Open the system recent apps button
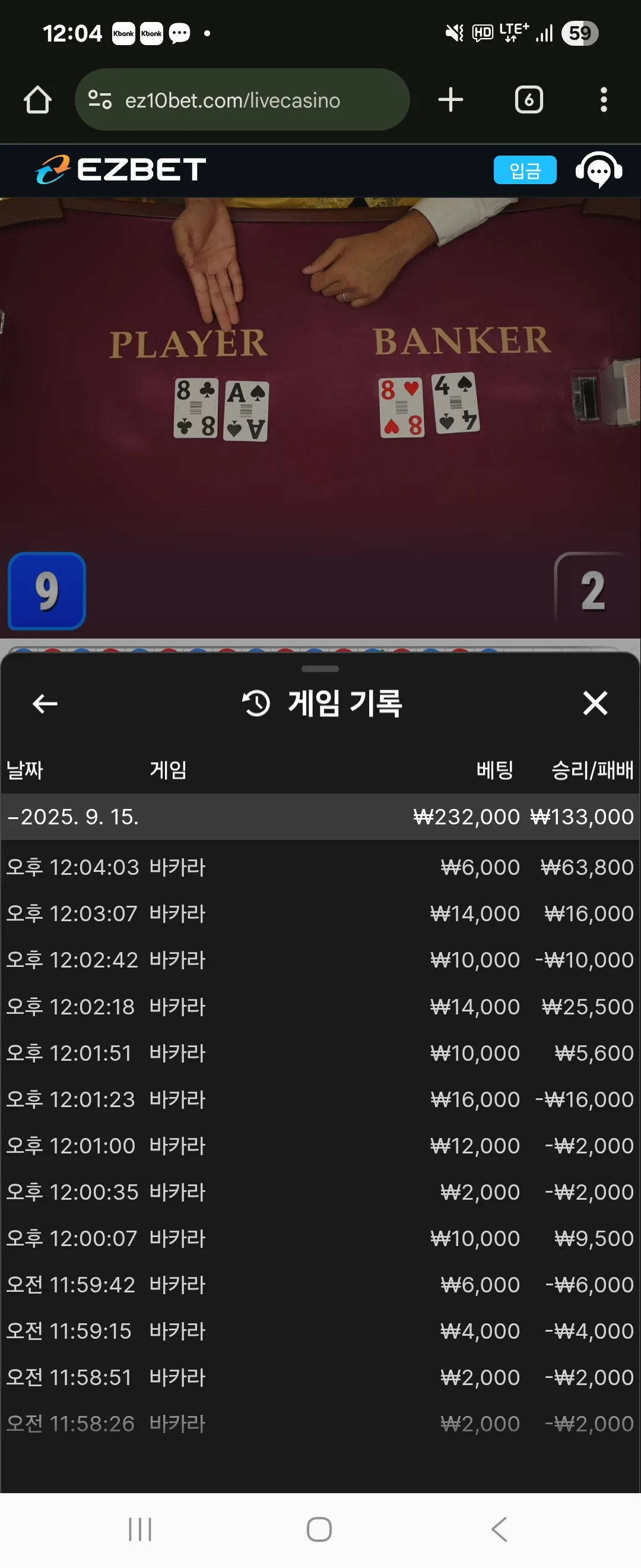The width and height of the screenshot is (641, 1568). [x=140, y=1529]
